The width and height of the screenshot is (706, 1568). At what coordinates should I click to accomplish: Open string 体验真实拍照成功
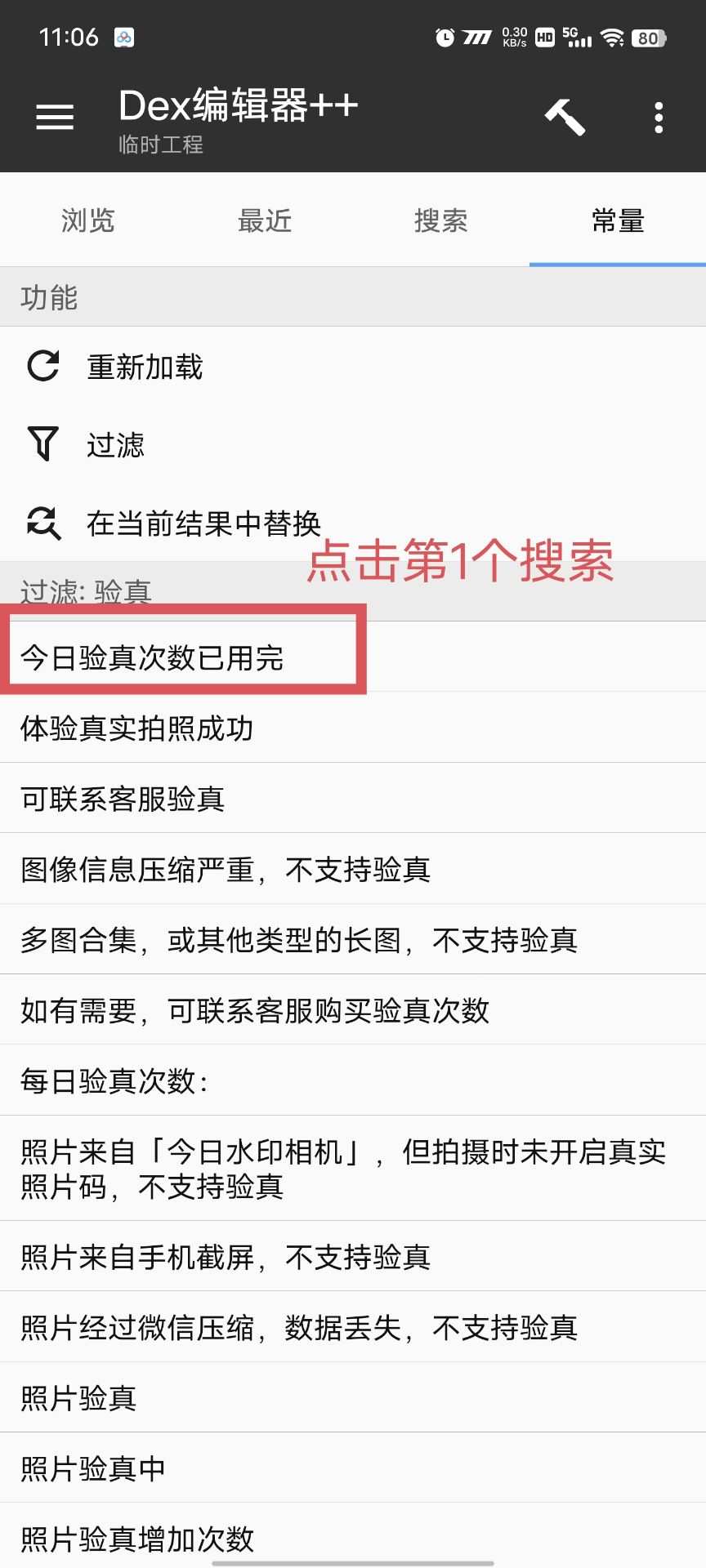(x=353, y=728)
